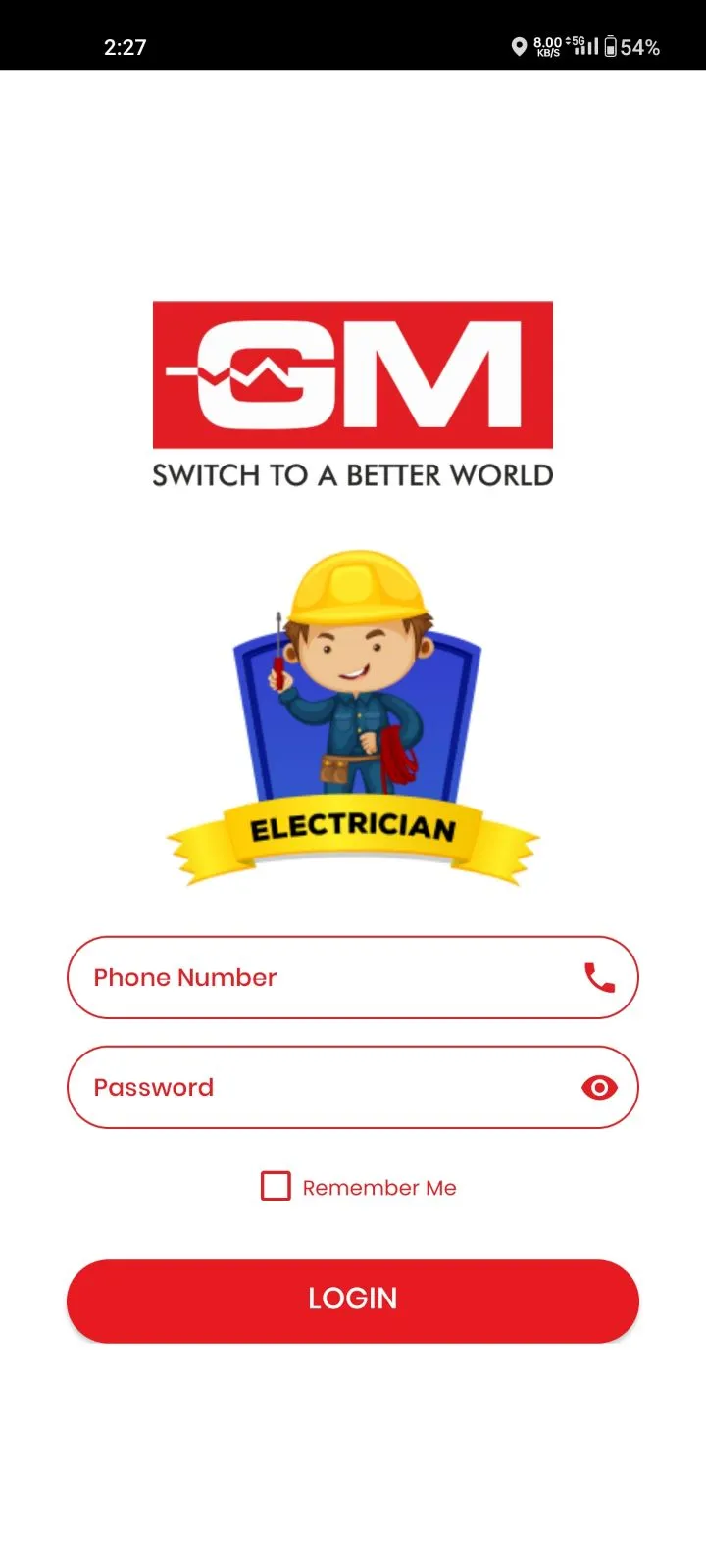Show password with the eye icon
The height and width of the screenshot is (1568, 706).
[x=599, y=1087]
